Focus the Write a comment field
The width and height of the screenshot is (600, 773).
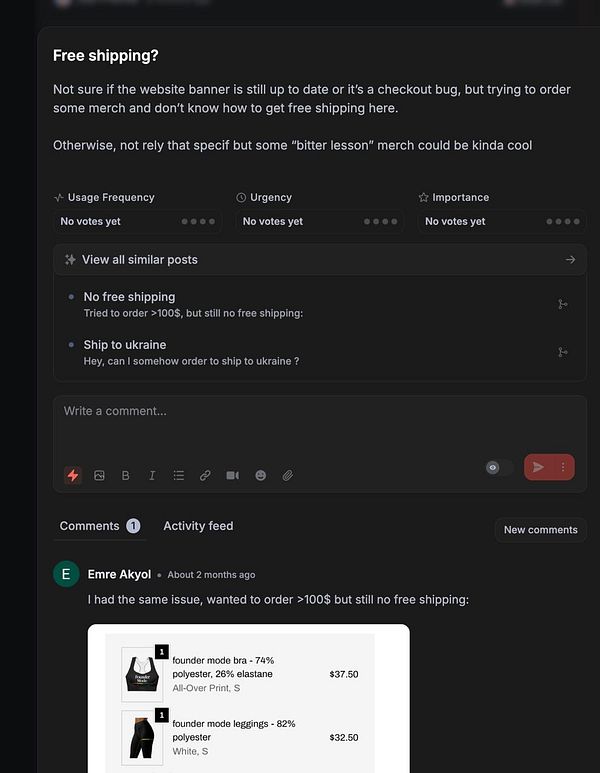[x=319, y=422]
